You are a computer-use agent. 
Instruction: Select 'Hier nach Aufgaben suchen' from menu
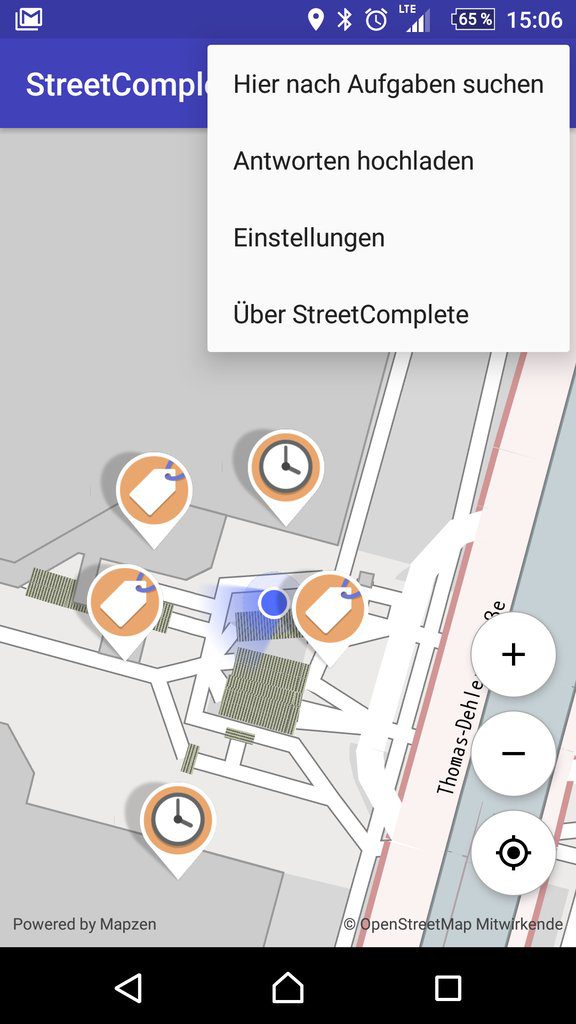389,84
